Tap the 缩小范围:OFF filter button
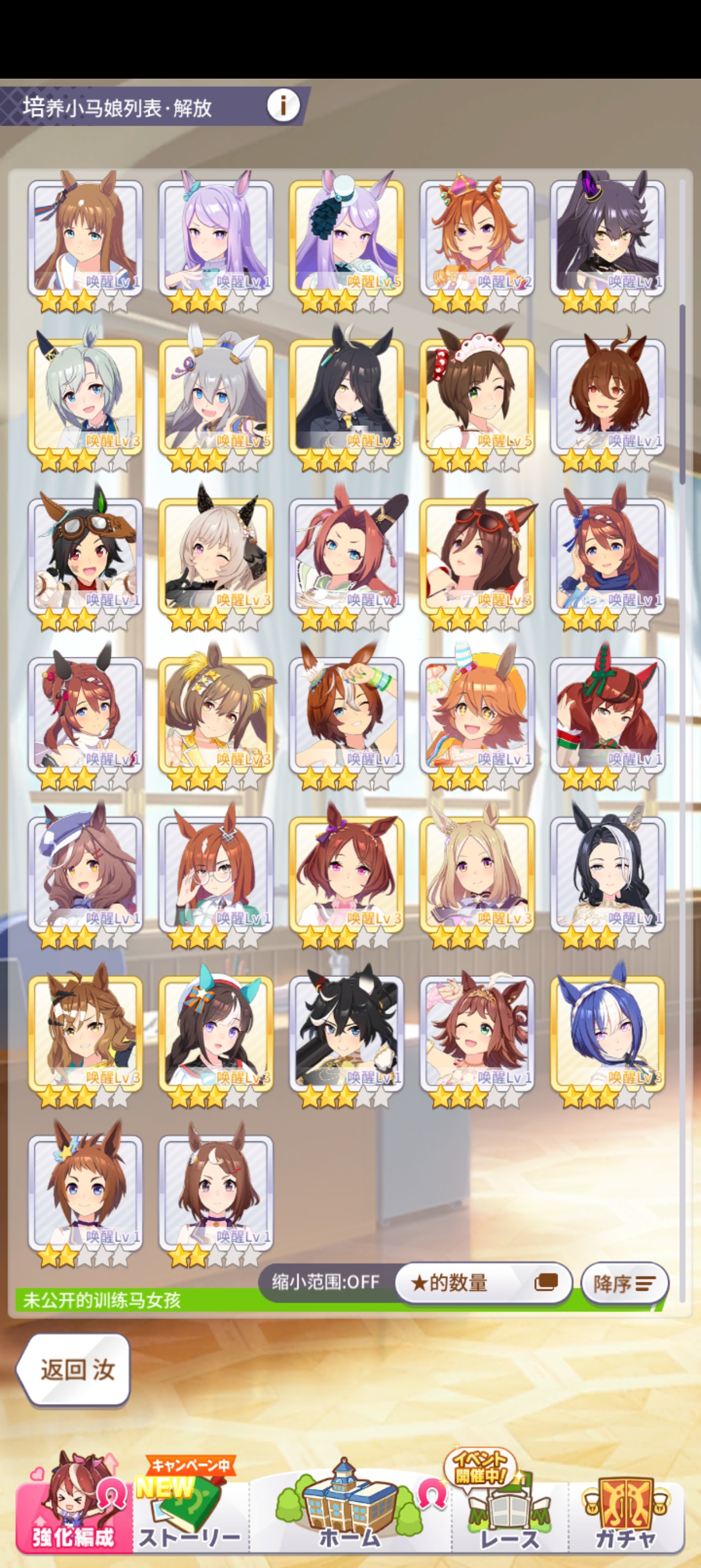Screen dimensions: 701x1568 pyautogui.click(x=326, y=1282)
